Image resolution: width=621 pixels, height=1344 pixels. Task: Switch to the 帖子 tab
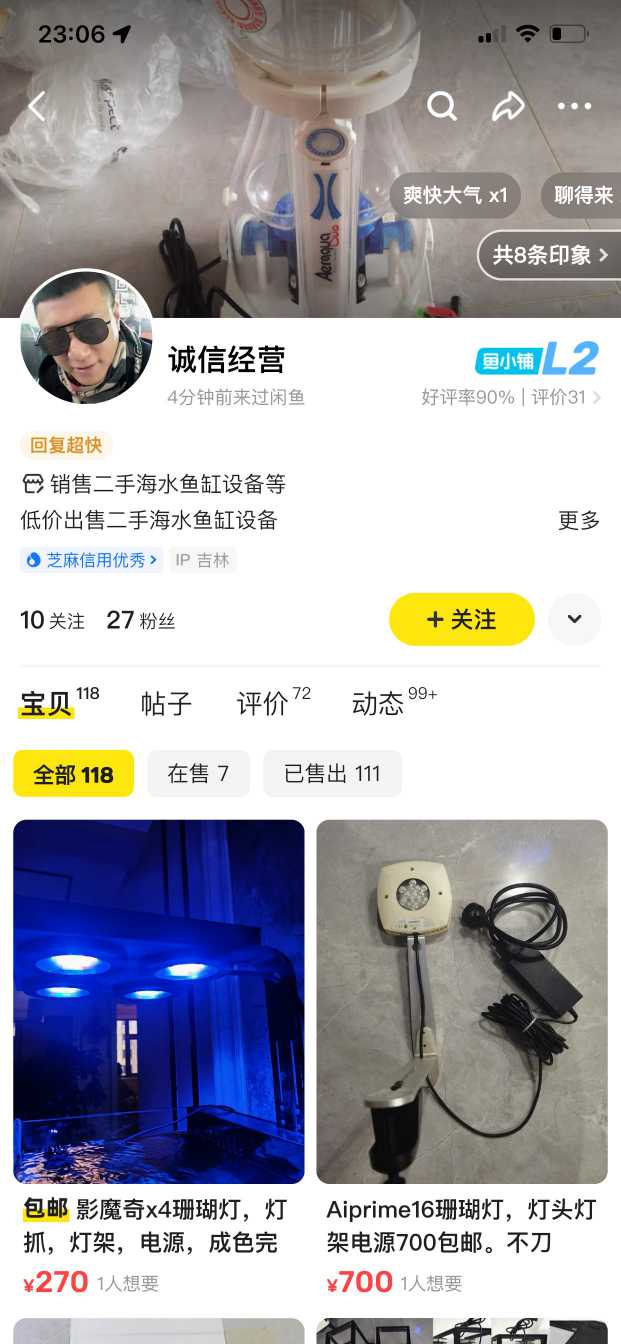click(x=166, y=704)
